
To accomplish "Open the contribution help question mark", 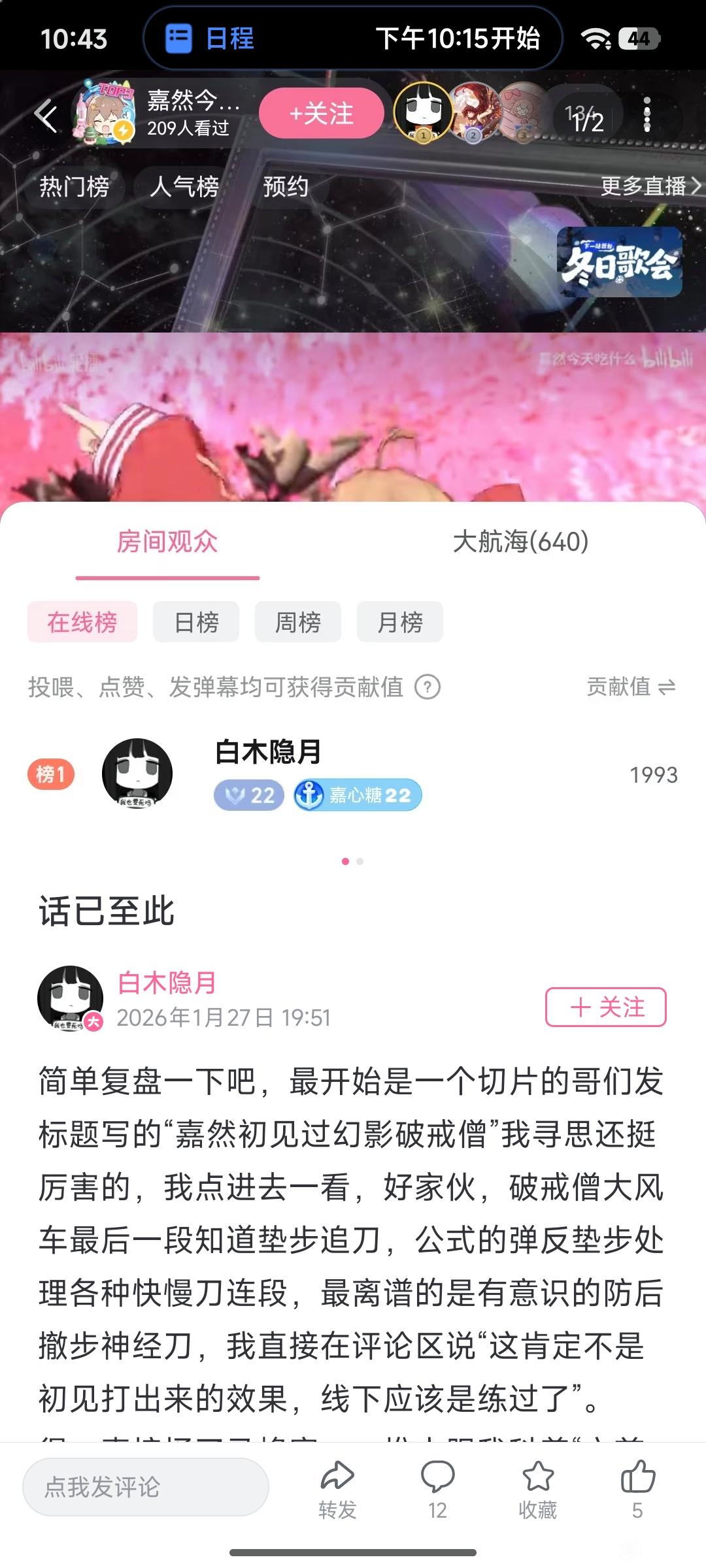I will tap(428, 687).
